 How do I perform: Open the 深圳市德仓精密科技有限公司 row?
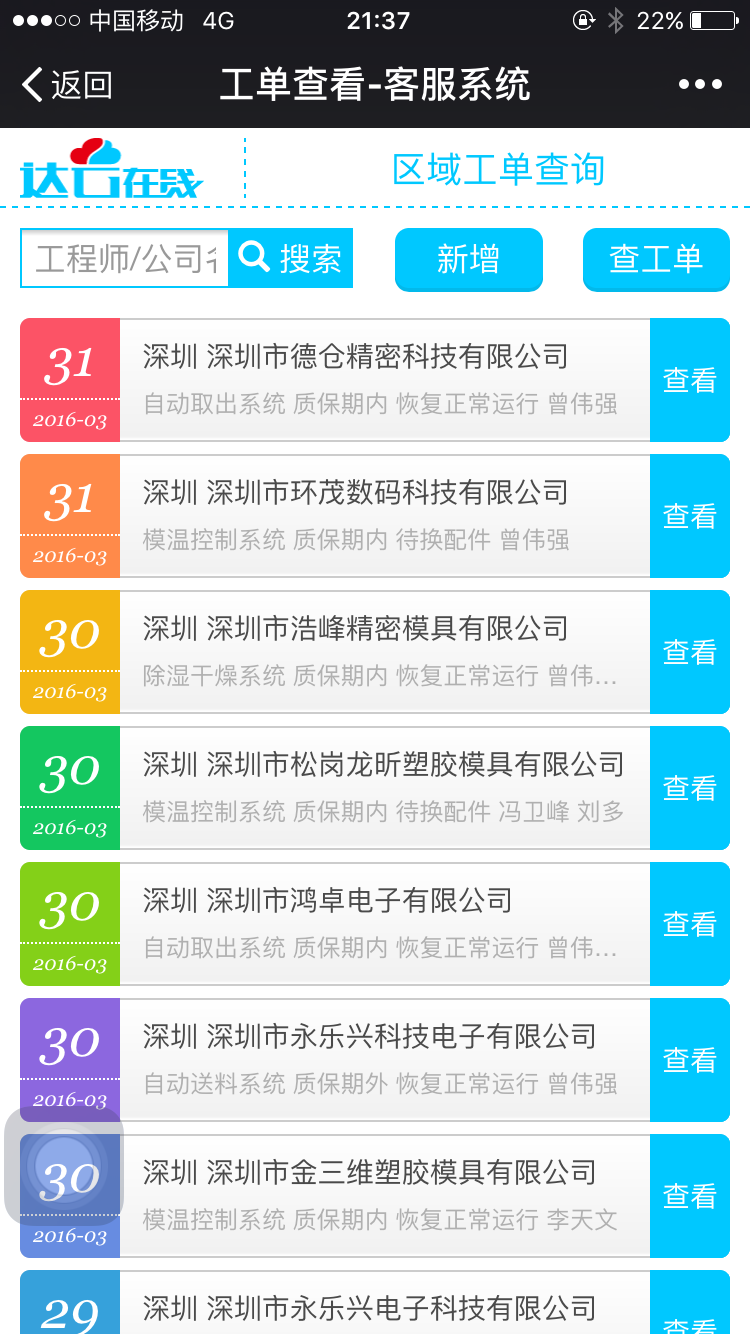click(x=385, y=380)
